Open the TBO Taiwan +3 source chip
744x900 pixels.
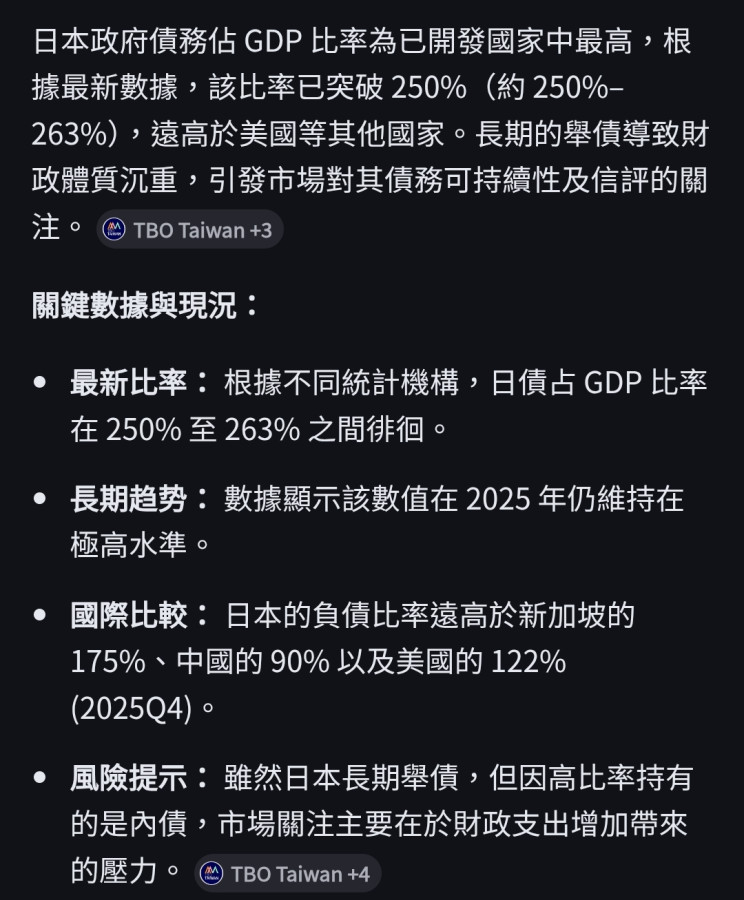point(190,231)
